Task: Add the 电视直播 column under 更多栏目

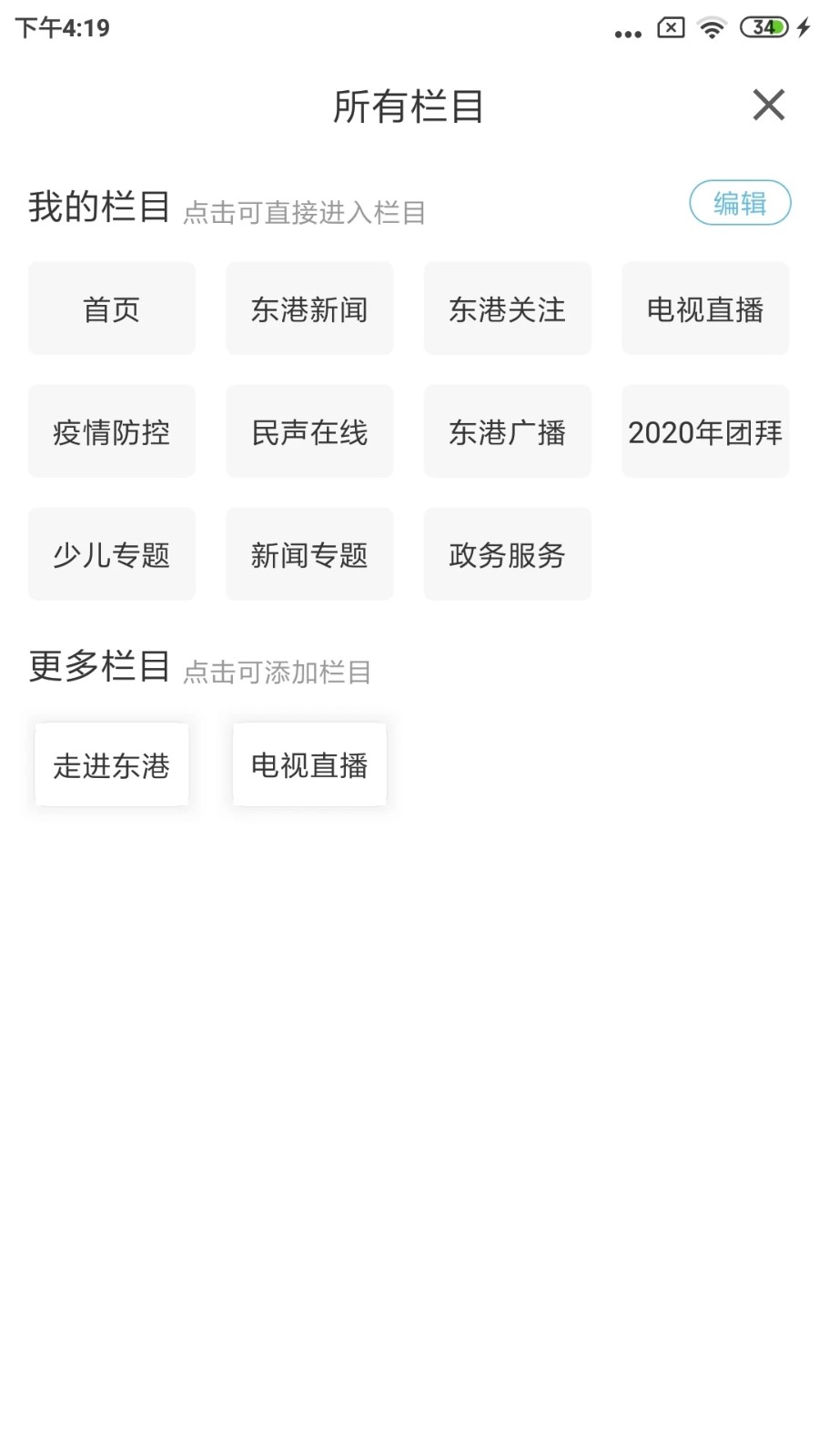Action: pyautogui.click(x=309, y=764)
